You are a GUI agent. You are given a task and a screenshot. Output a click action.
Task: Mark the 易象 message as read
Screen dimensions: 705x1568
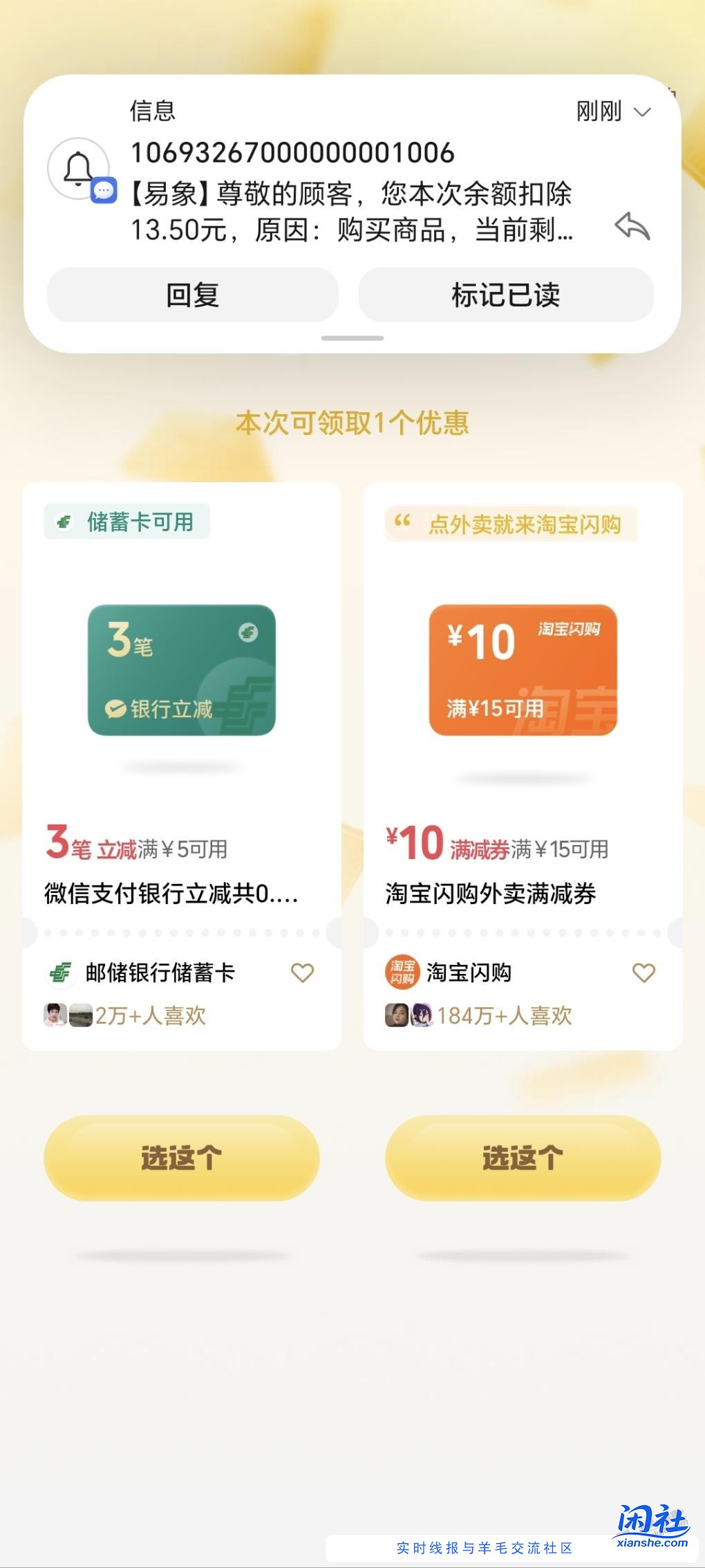coord(505,295)
